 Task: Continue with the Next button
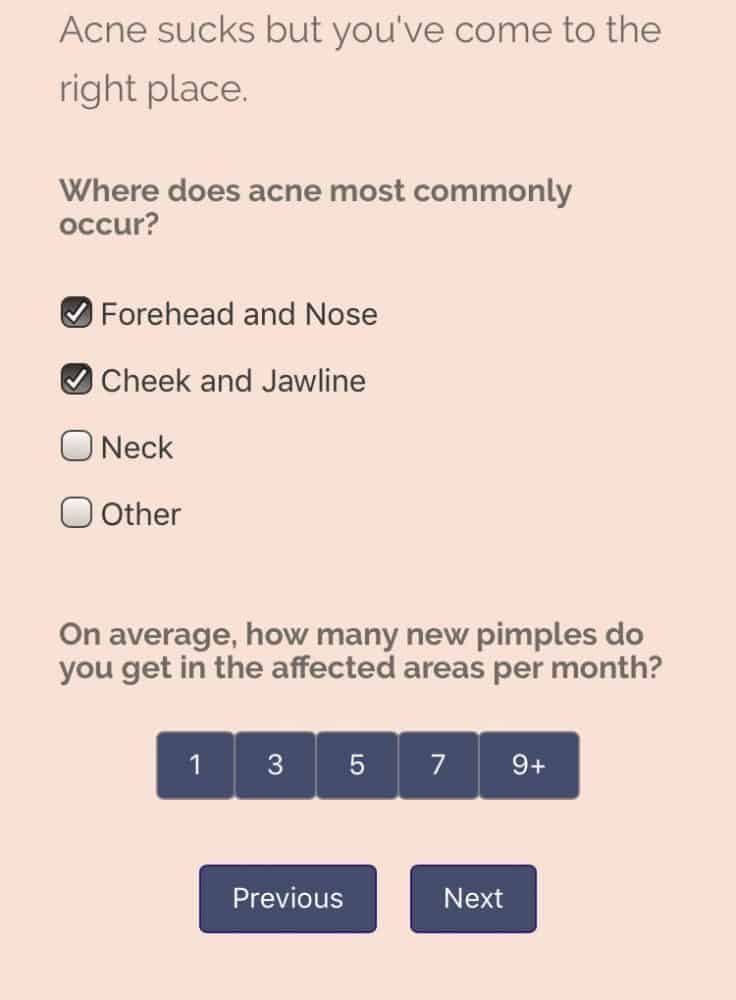(x=473, y=898)
